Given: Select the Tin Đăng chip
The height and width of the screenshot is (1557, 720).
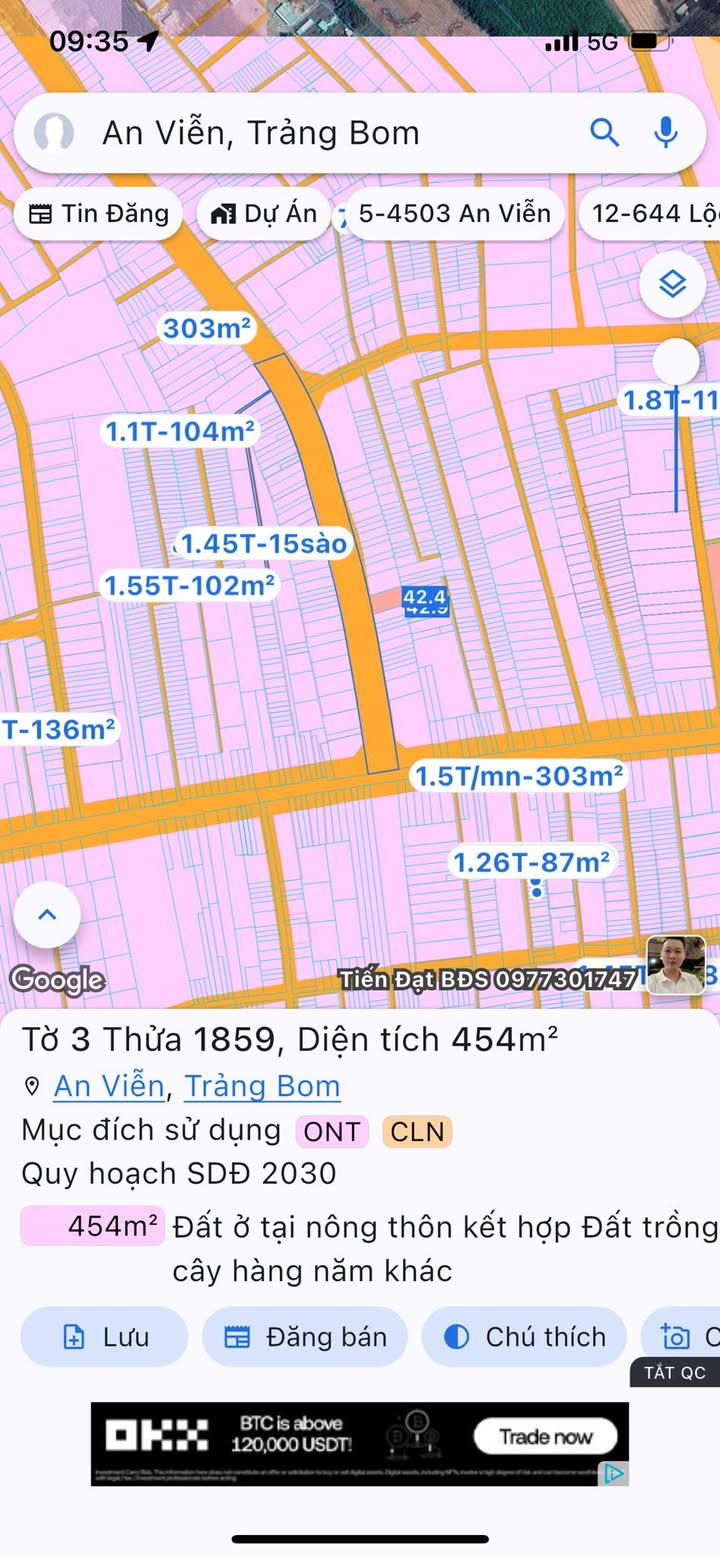Looking at the screenshot, I should 98,213.
